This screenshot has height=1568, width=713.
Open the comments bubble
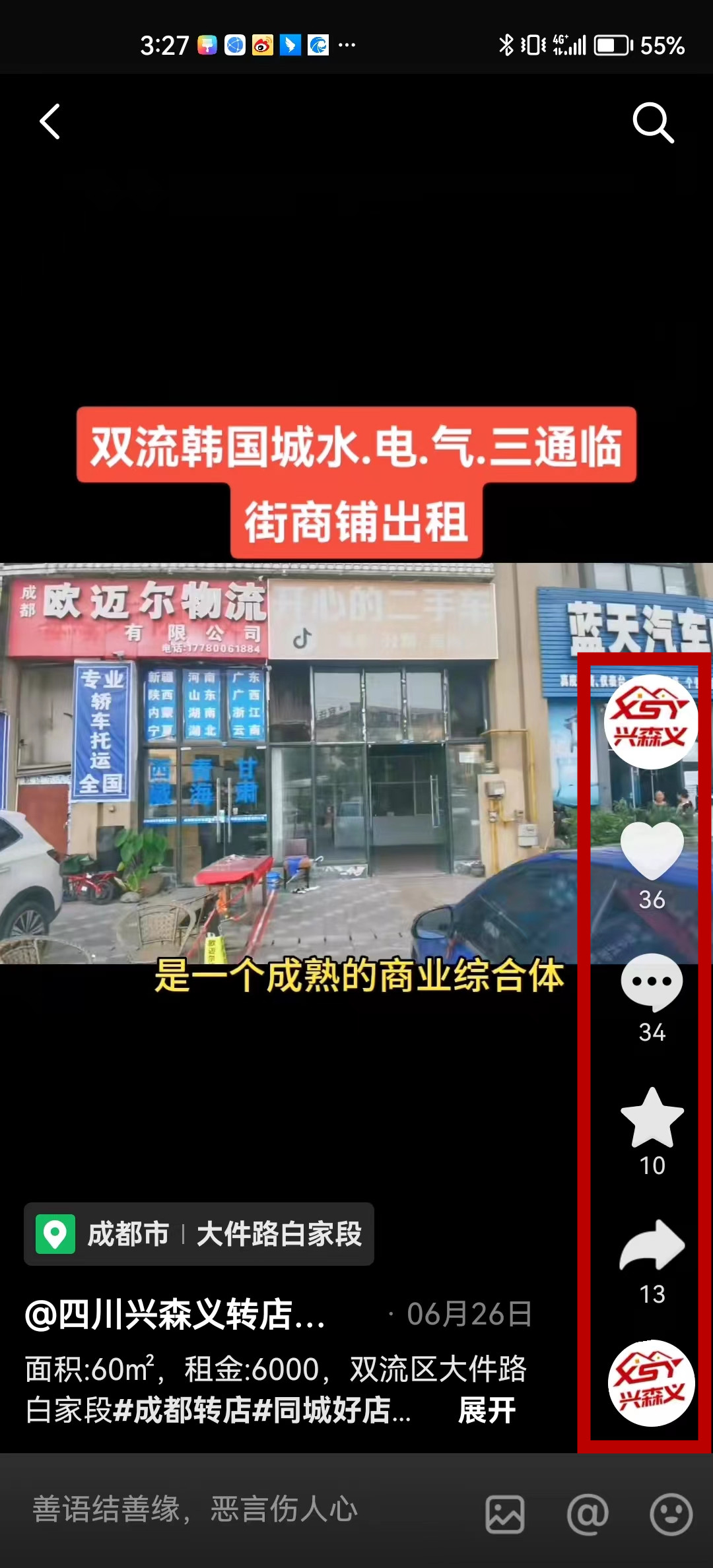[652, 983]
